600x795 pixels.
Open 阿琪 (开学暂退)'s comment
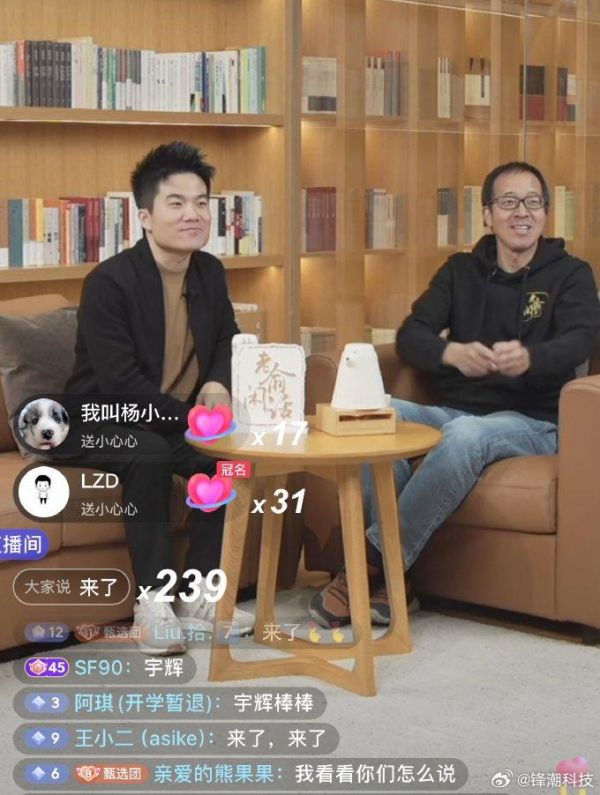(x=170, y=703)
